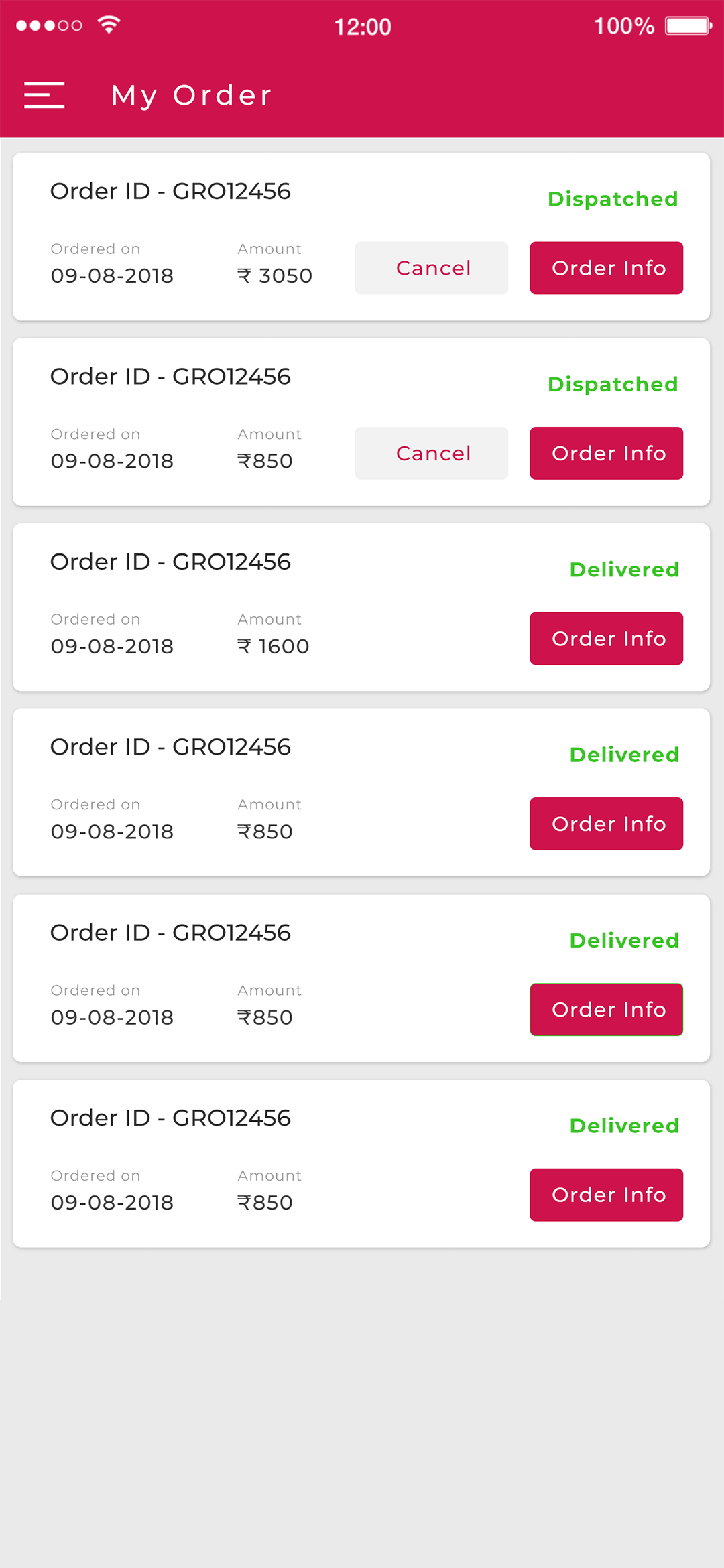724x1568 pixels.
Task: Cancel the ₹3050 dispatched order
Action: (431, 268)
